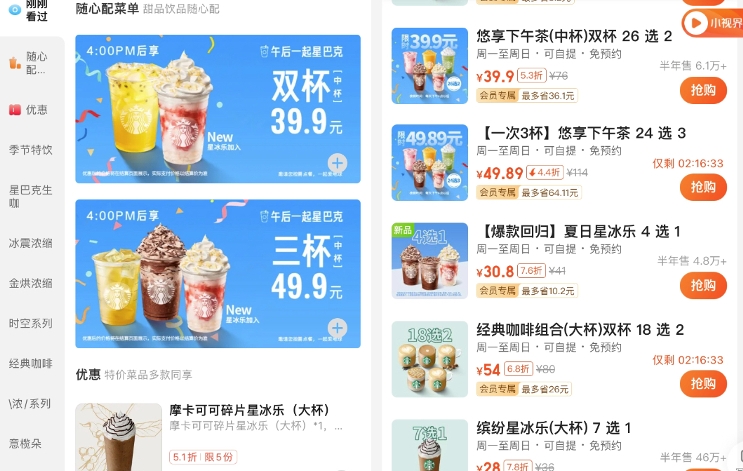
Task: Switch to the 星巴克生咖 category
Action: point(31,195)
